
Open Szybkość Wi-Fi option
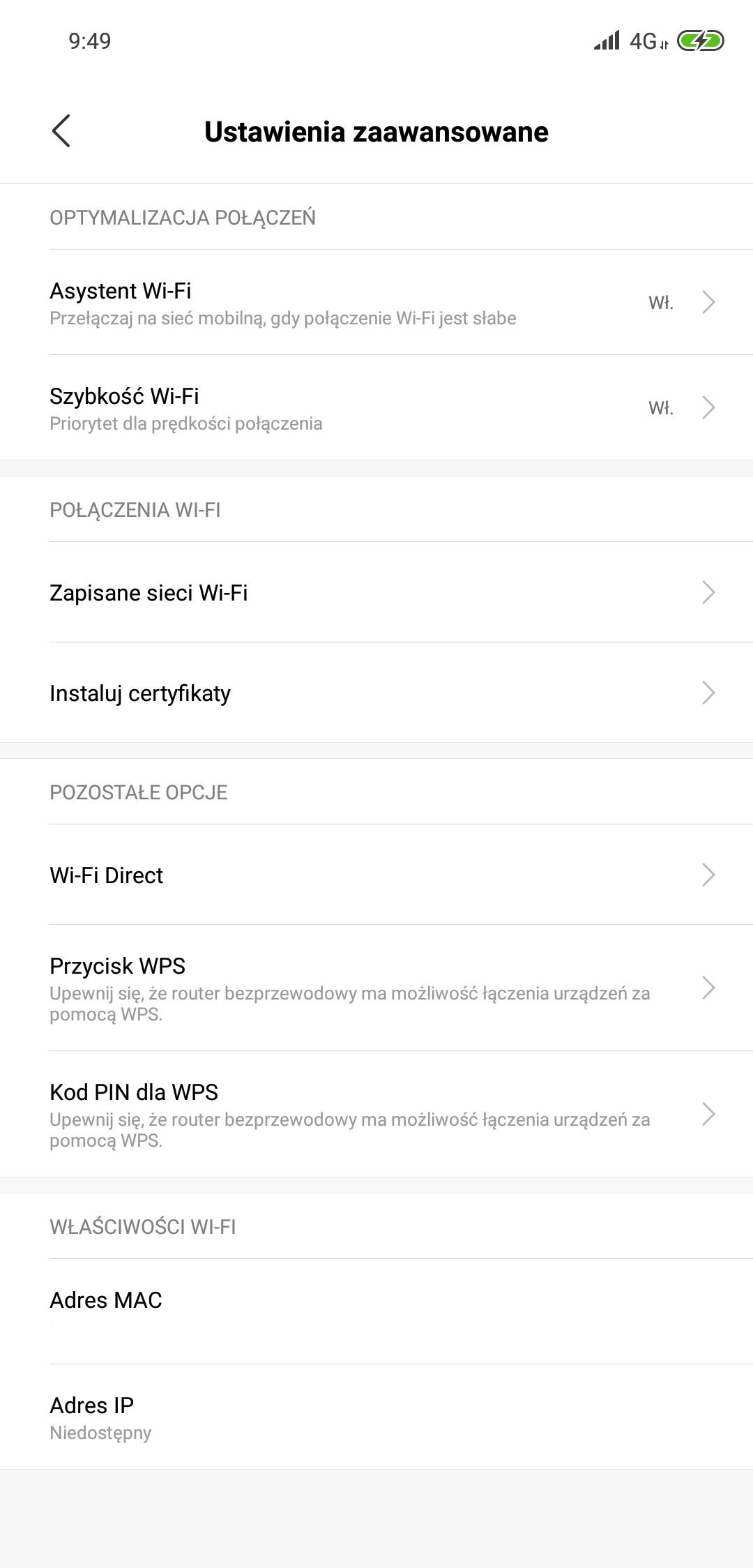(376, 408)
